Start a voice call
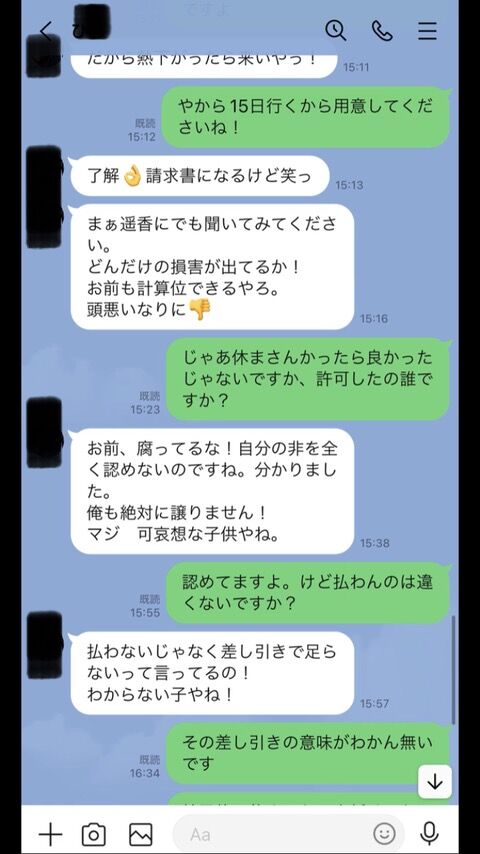 (x=382, y=31)
